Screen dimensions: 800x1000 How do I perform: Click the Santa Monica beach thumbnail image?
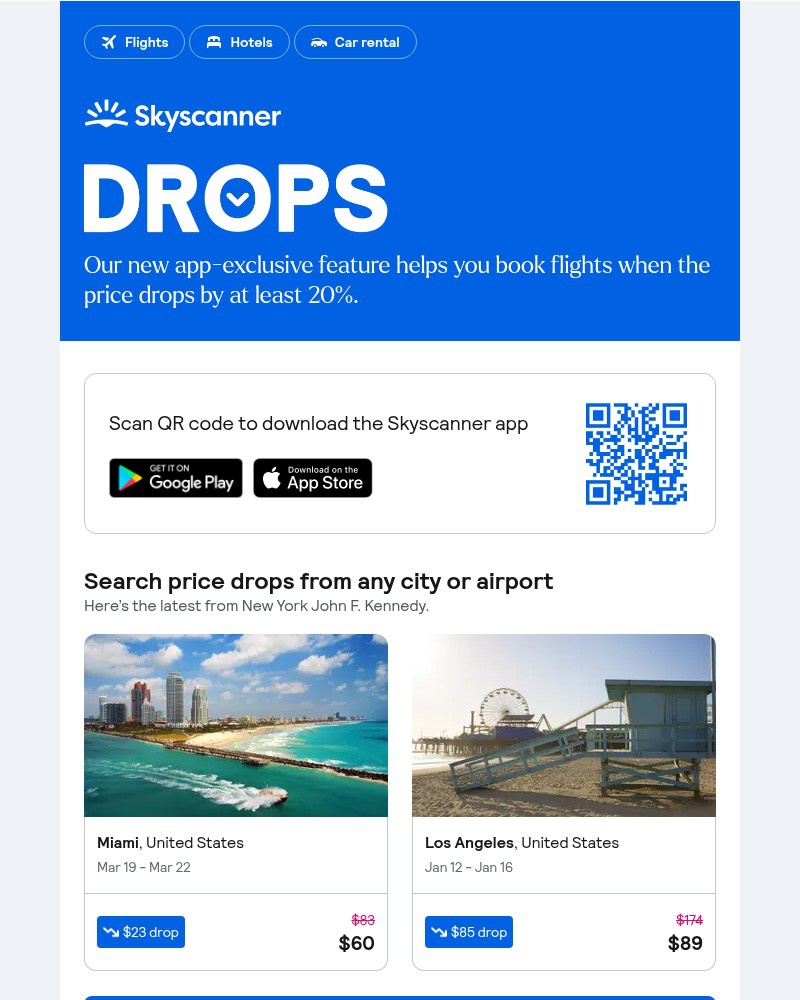(x=563, y=725)
